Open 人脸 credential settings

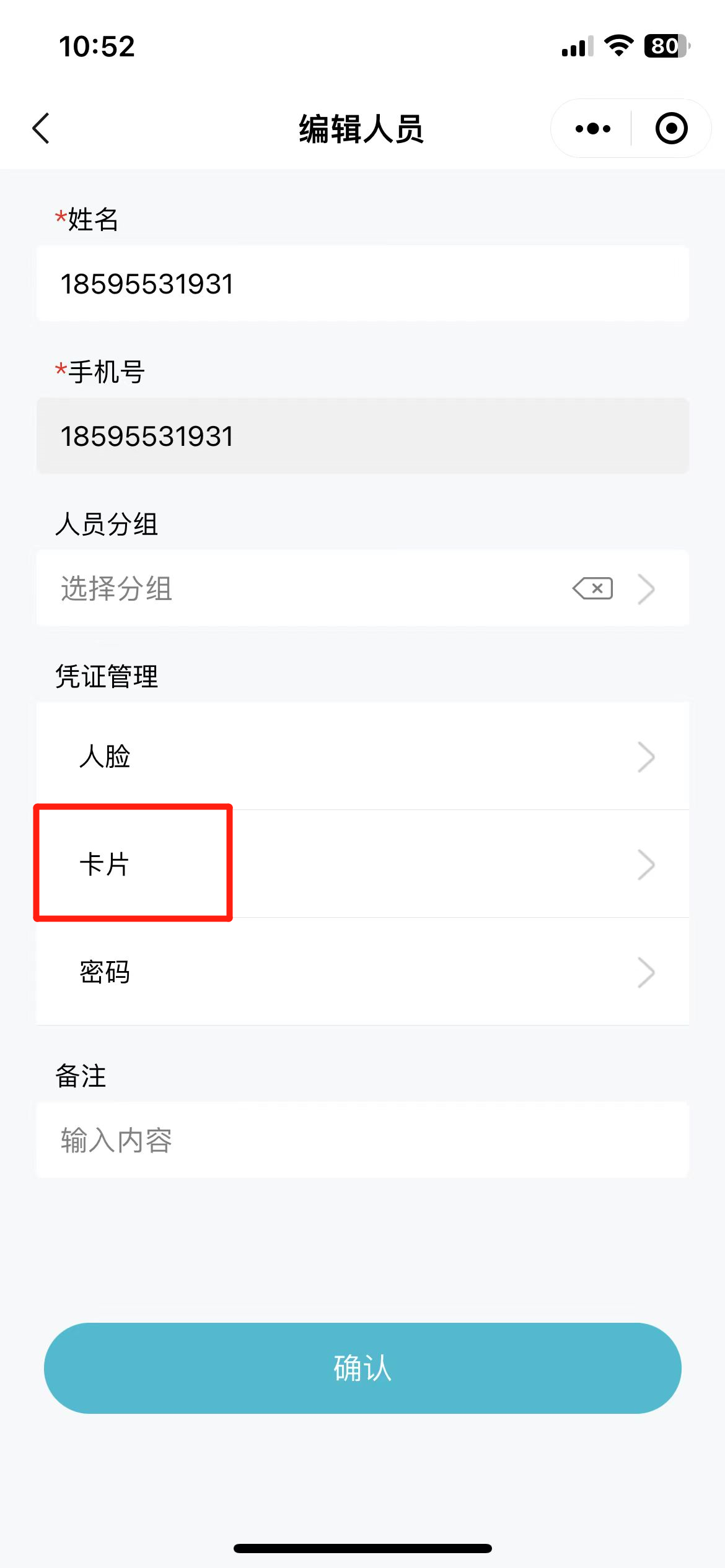pos(362,757)
